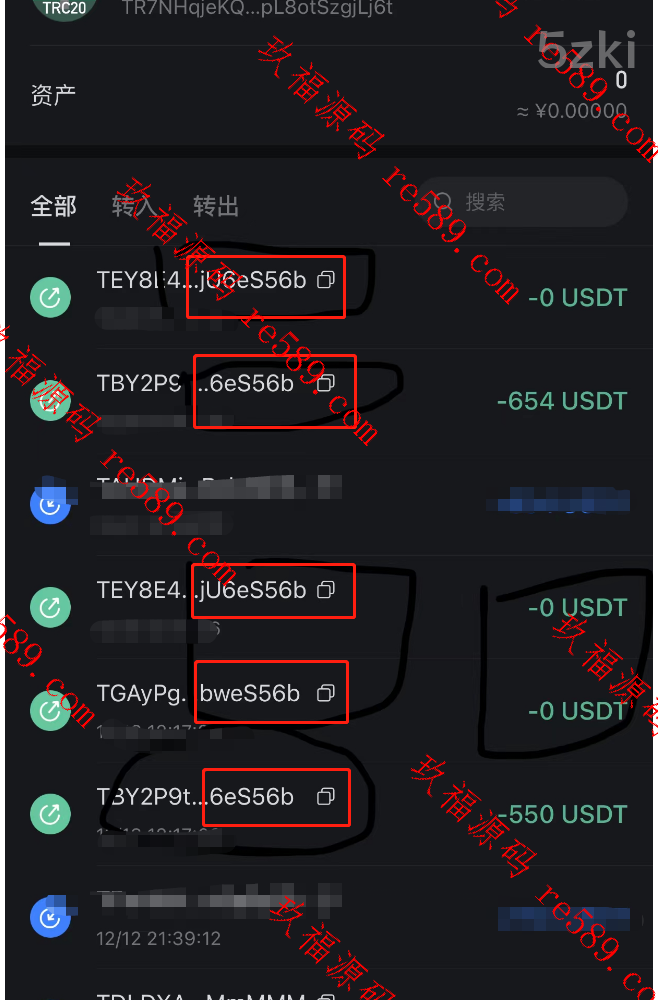658x1000 pixels.
Task: Switch to the 转入 tab
Action: pyautogui.click(x=134, y=206)
